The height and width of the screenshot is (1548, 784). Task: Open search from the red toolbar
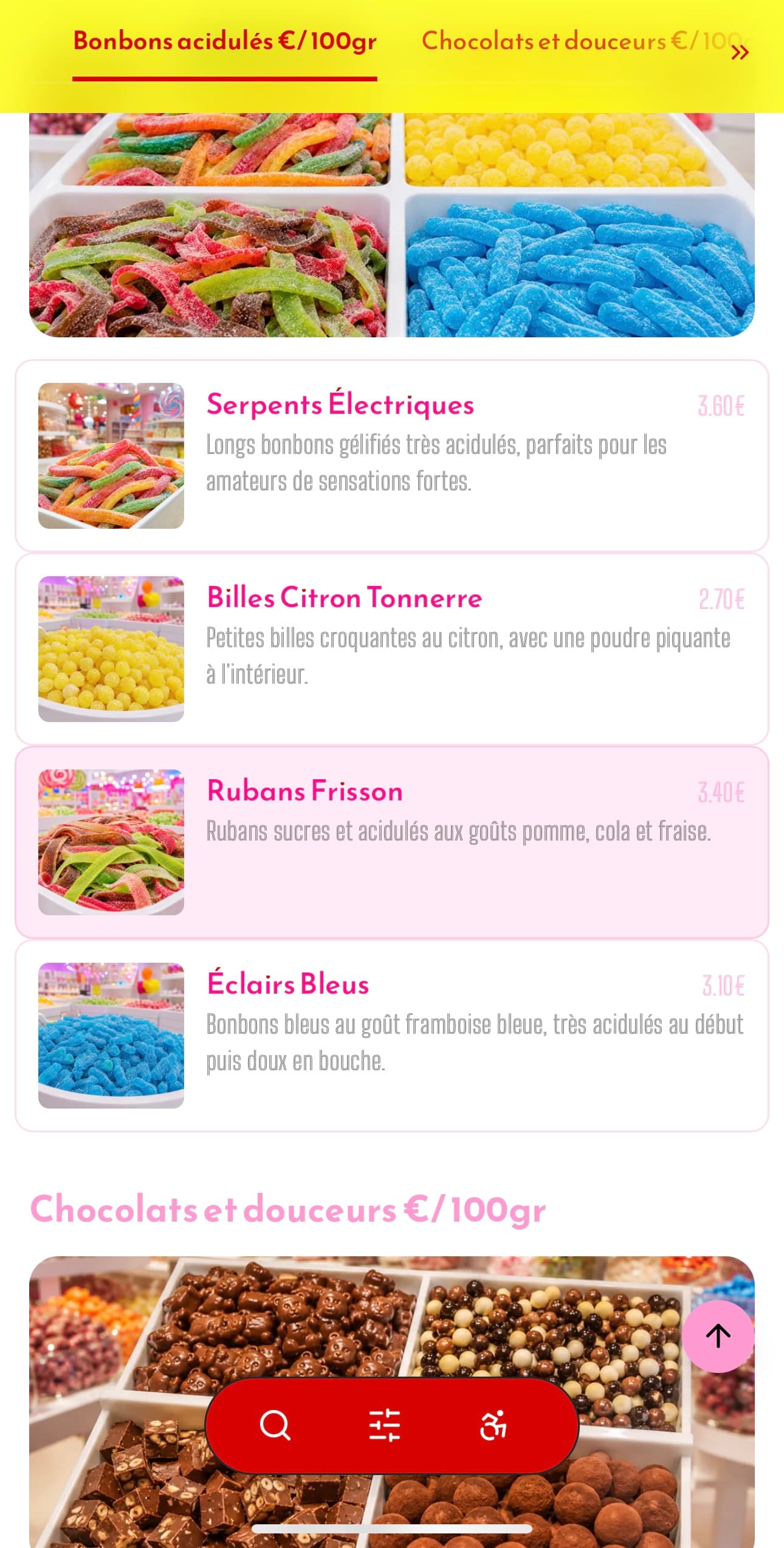click(x=275, y=1425)
